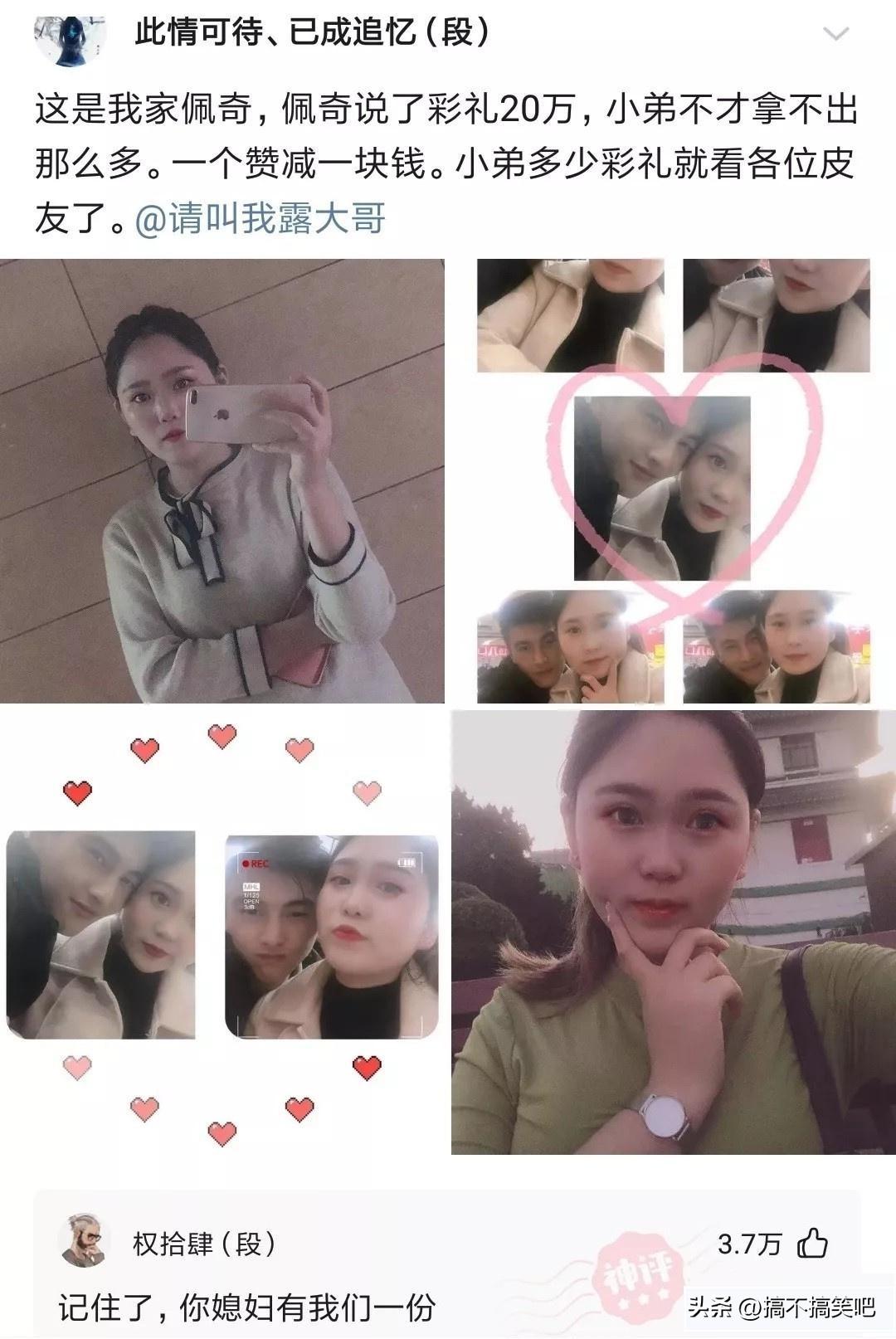
Task: Open commenter 权拾肆's avatar
Action: click(x=85, y=1240)
